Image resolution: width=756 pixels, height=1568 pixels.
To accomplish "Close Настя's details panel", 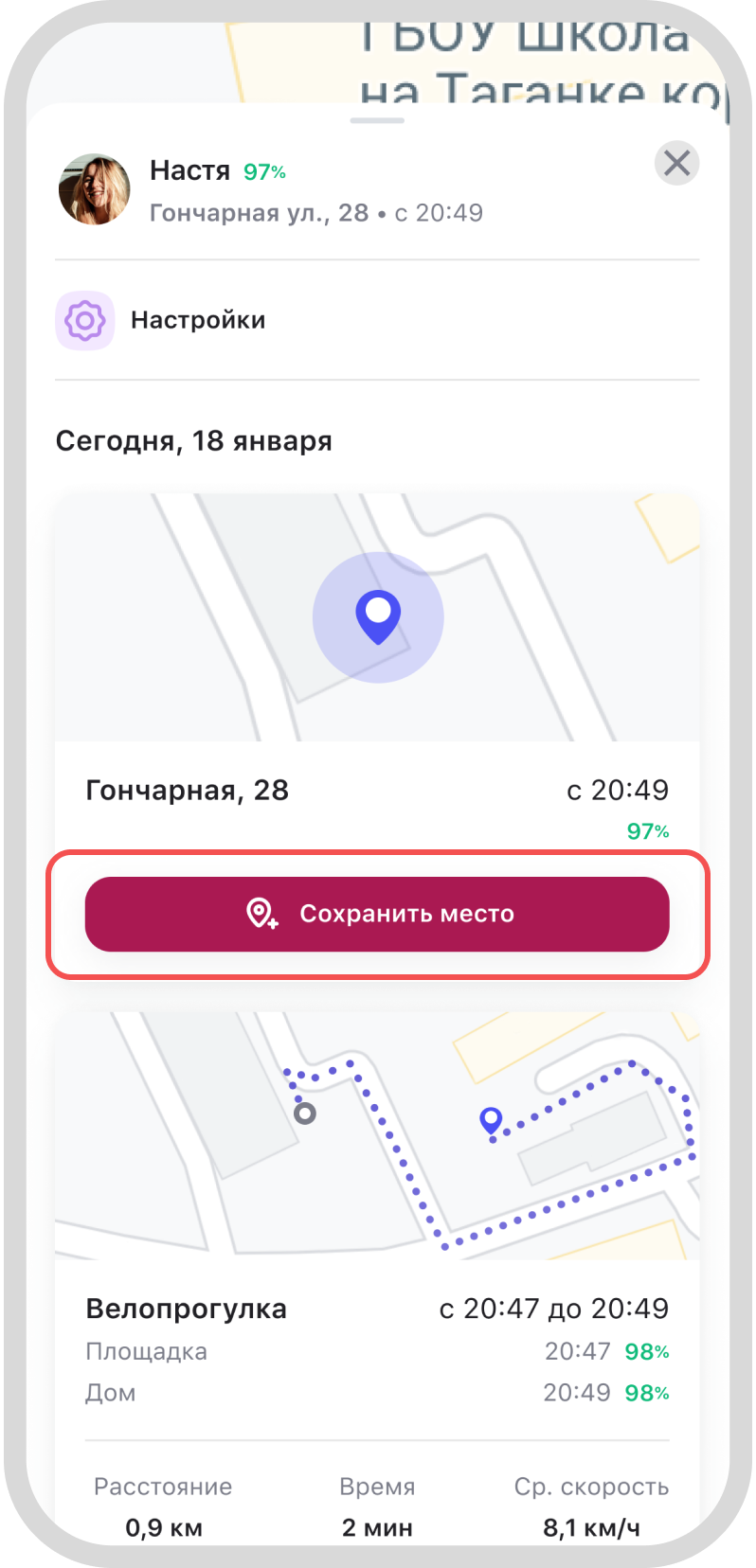I will [676, 163].
